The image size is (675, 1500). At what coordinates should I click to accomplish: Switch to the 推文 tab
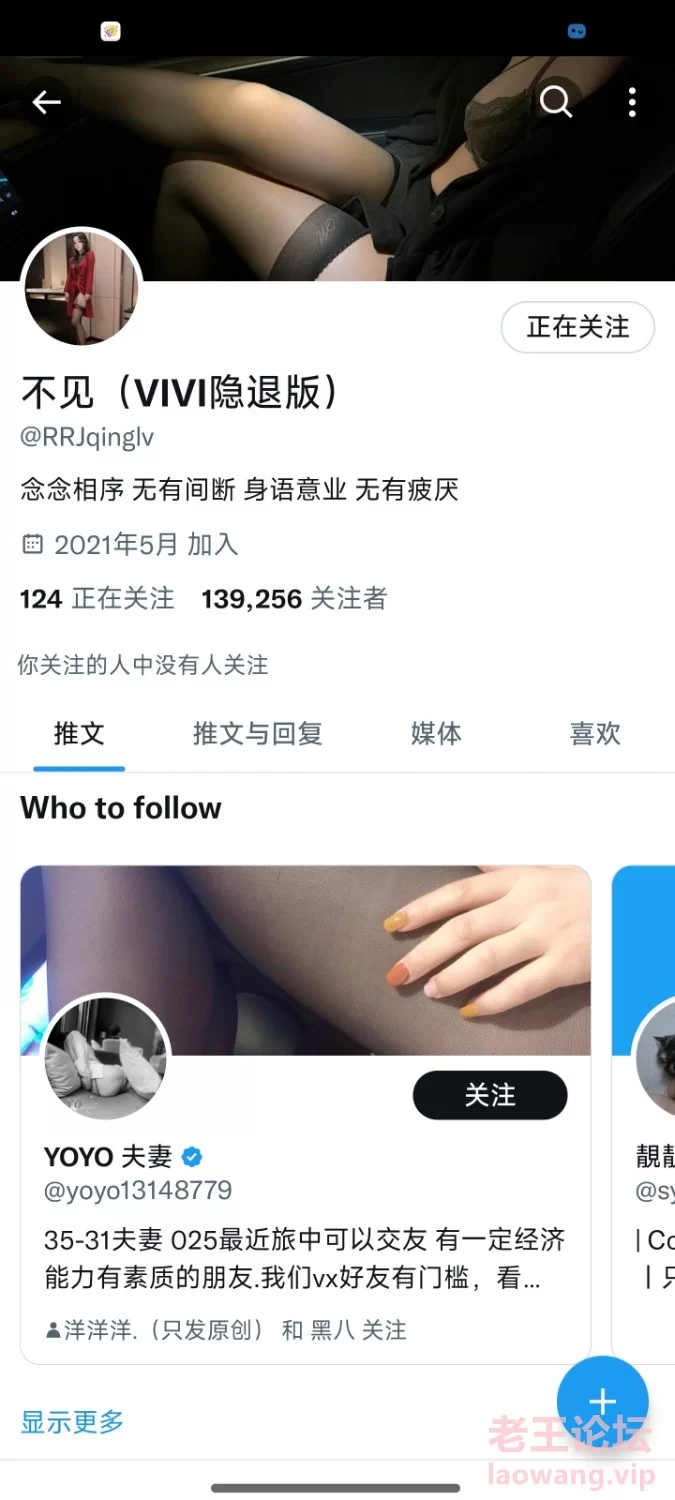79,733
